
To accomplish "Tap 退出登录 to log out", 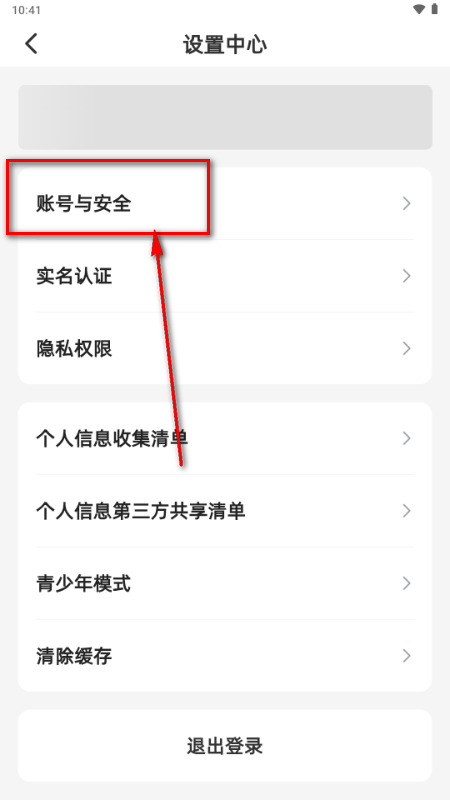I will point(225,746).
